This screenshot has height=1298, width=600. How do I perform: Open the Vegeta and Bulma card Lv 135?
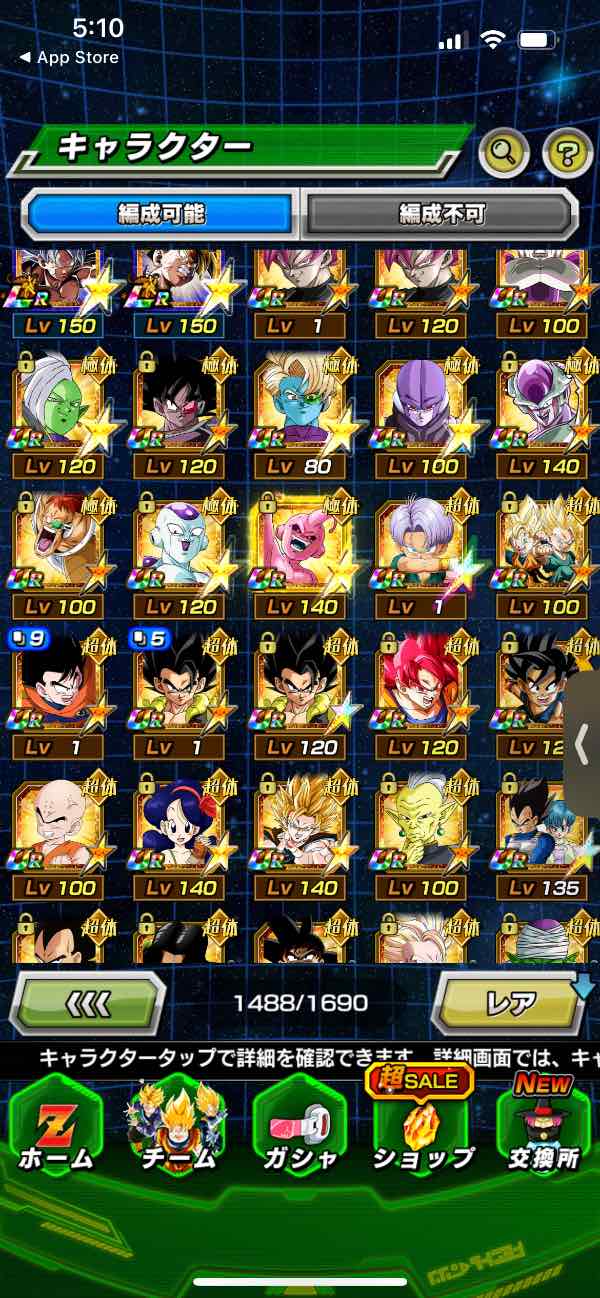pyautogui.click(x=541, y=830)
